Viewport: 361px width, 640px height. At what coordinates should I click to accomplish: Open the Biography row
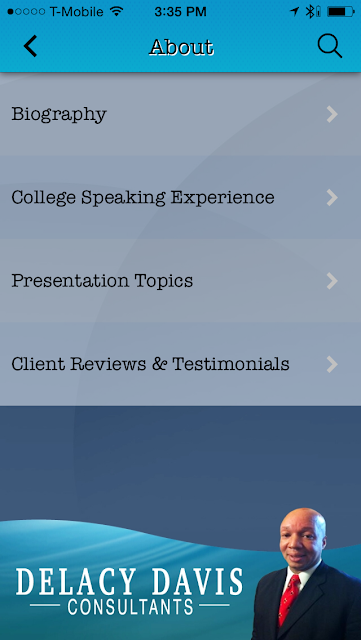[x=180, y=114]
